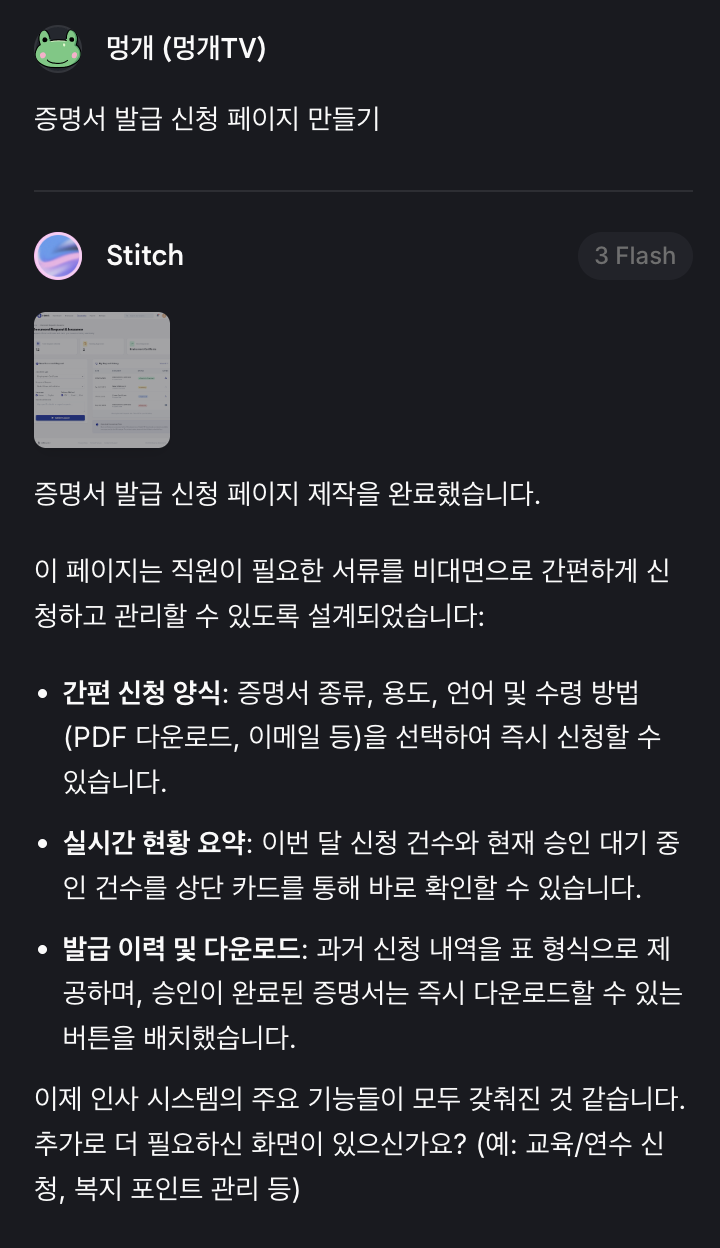Viewport: 720px width, 1248px height.
Task: Click the search icon in the preview's navbar
Action: [x=127, y=316]
